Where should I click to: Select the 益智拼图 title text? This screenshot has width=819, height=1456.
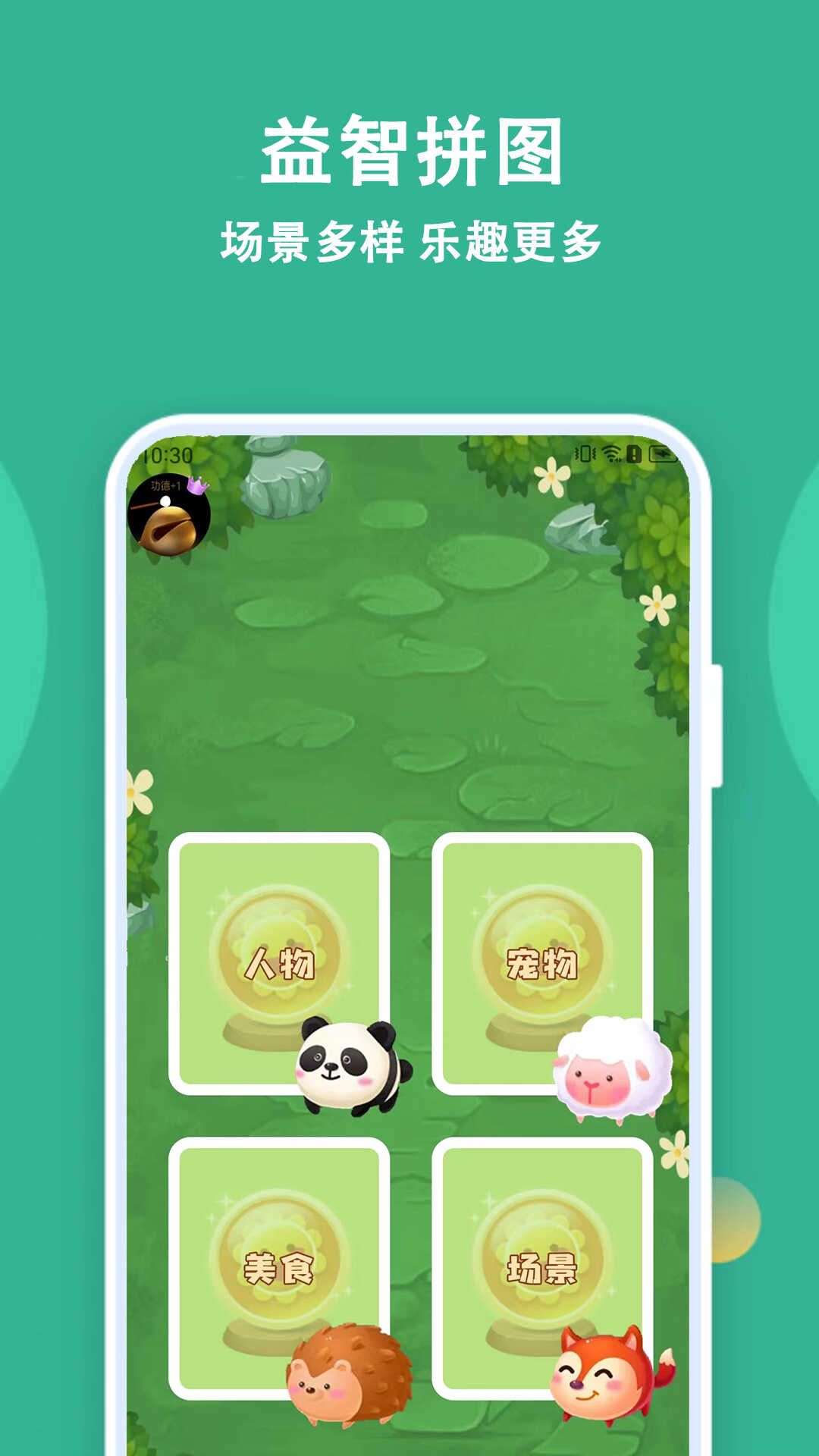409,149
